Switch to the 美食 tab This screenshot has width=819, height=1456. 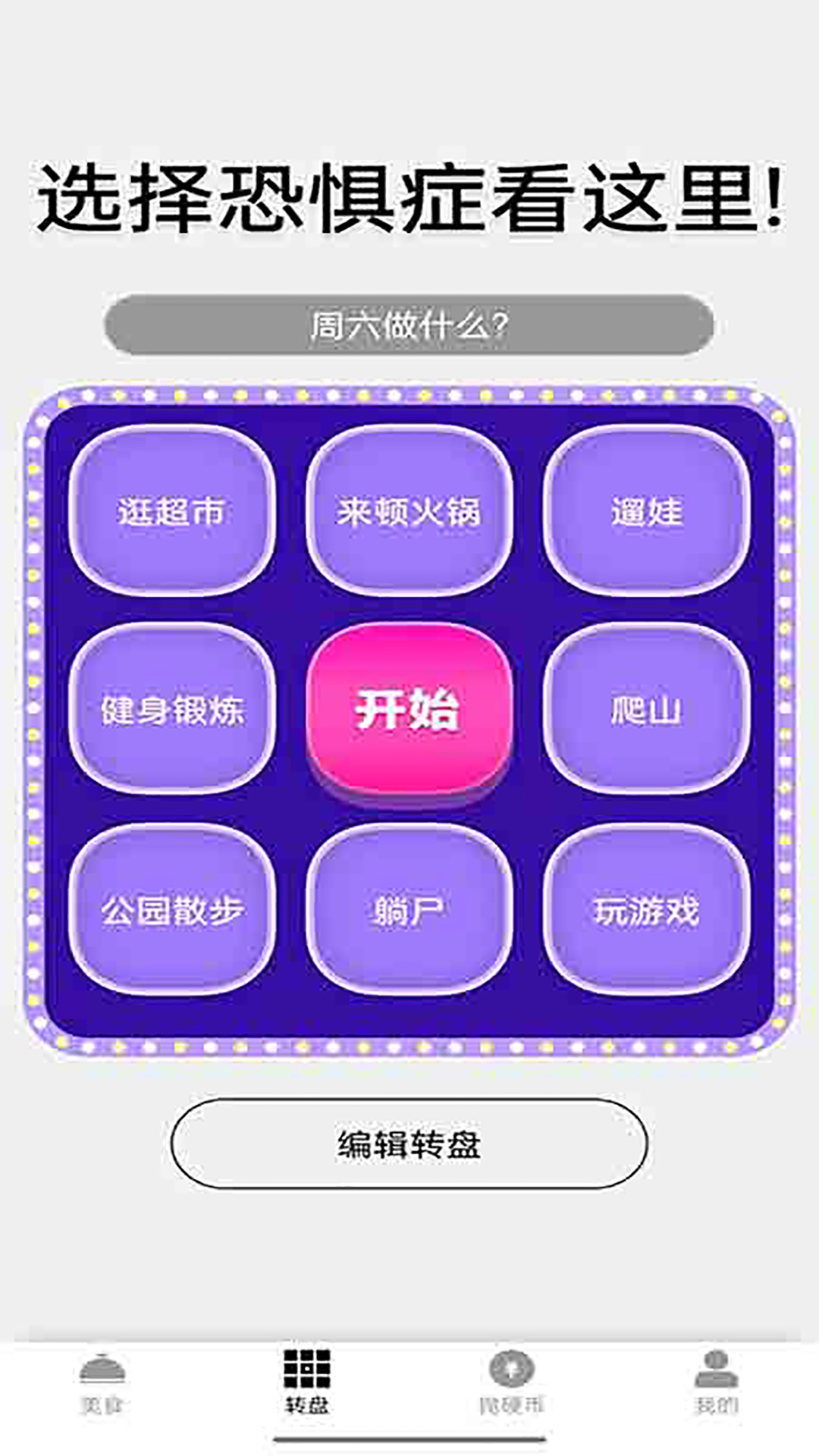coord(102,1383)
